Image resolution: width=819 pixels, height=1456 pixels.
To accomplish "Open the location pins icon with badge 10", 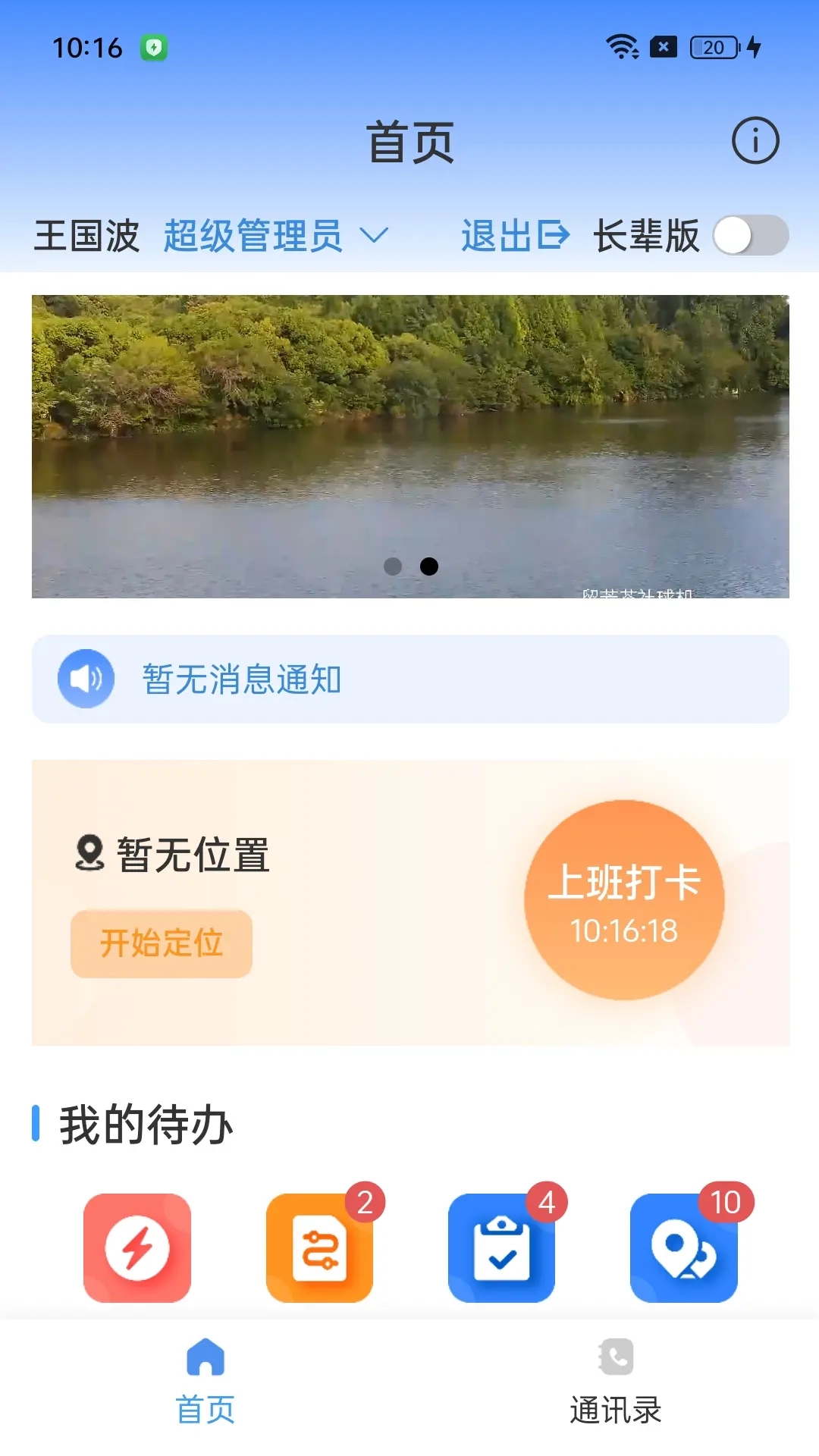I will pyautogui.click(x=683, y=1249).
